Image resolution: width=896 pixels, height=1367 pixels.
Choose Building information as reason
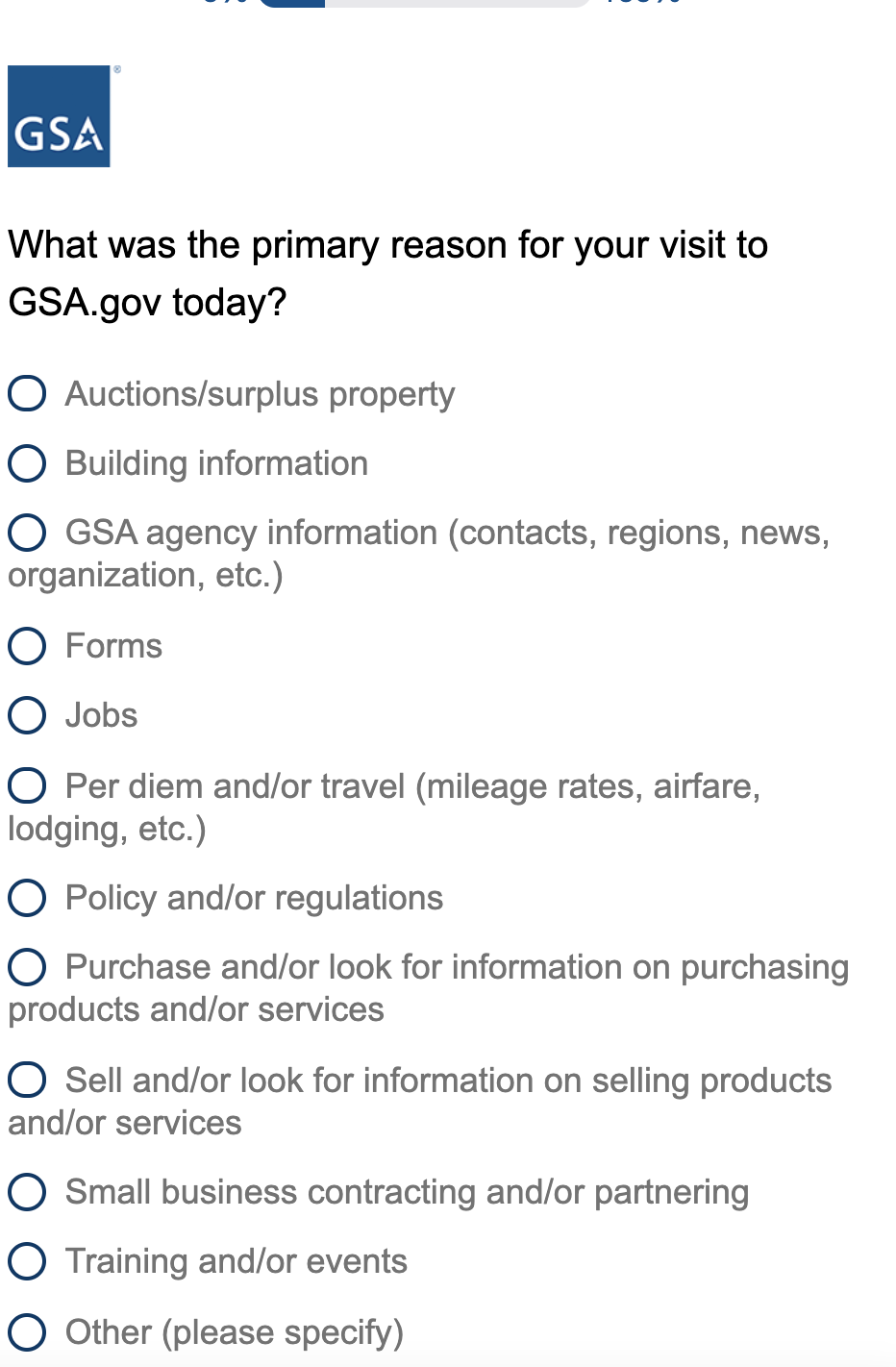[27, 463]
